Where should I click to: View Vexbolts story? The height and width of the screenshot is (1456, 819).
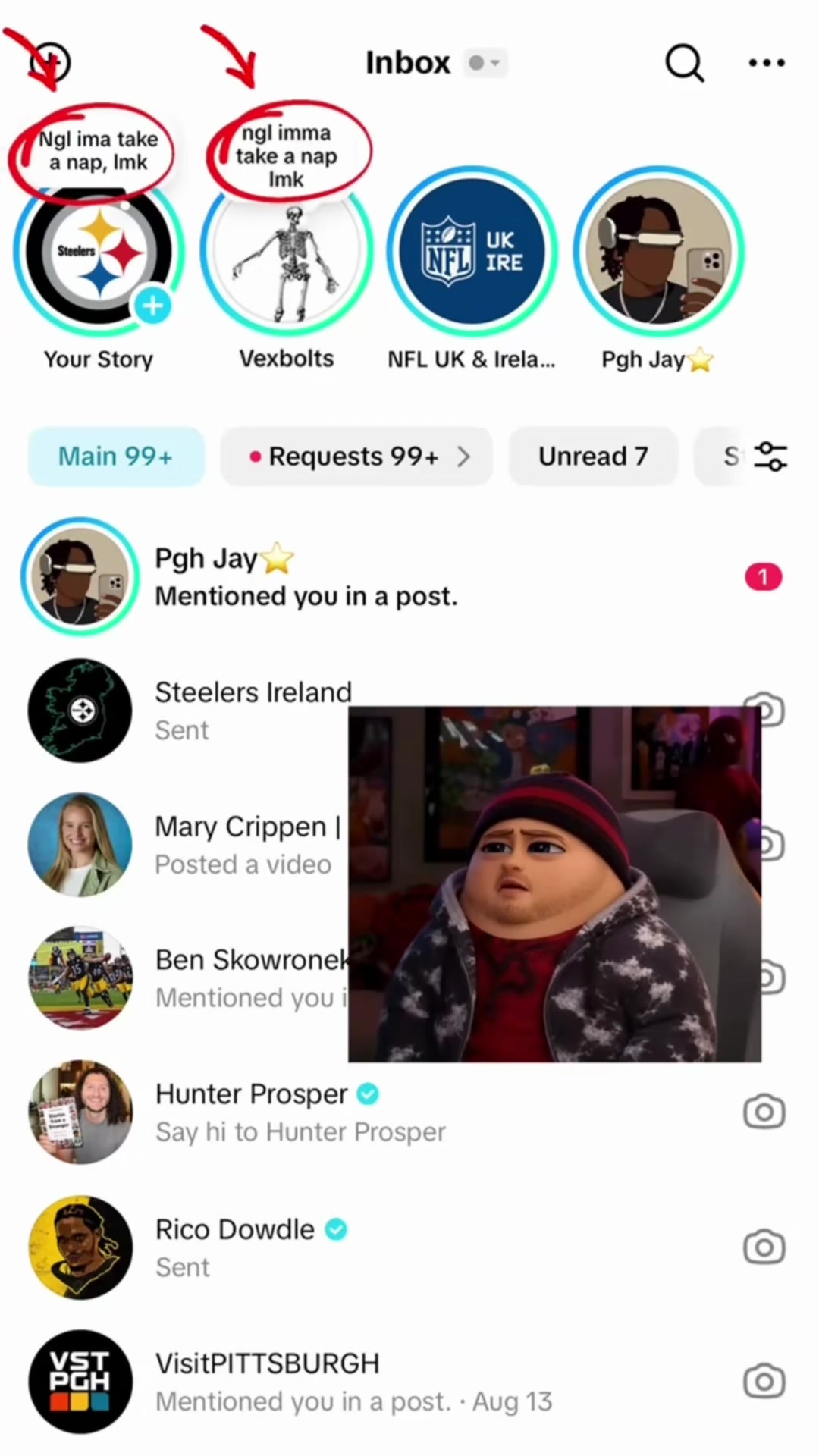point(287,250)
